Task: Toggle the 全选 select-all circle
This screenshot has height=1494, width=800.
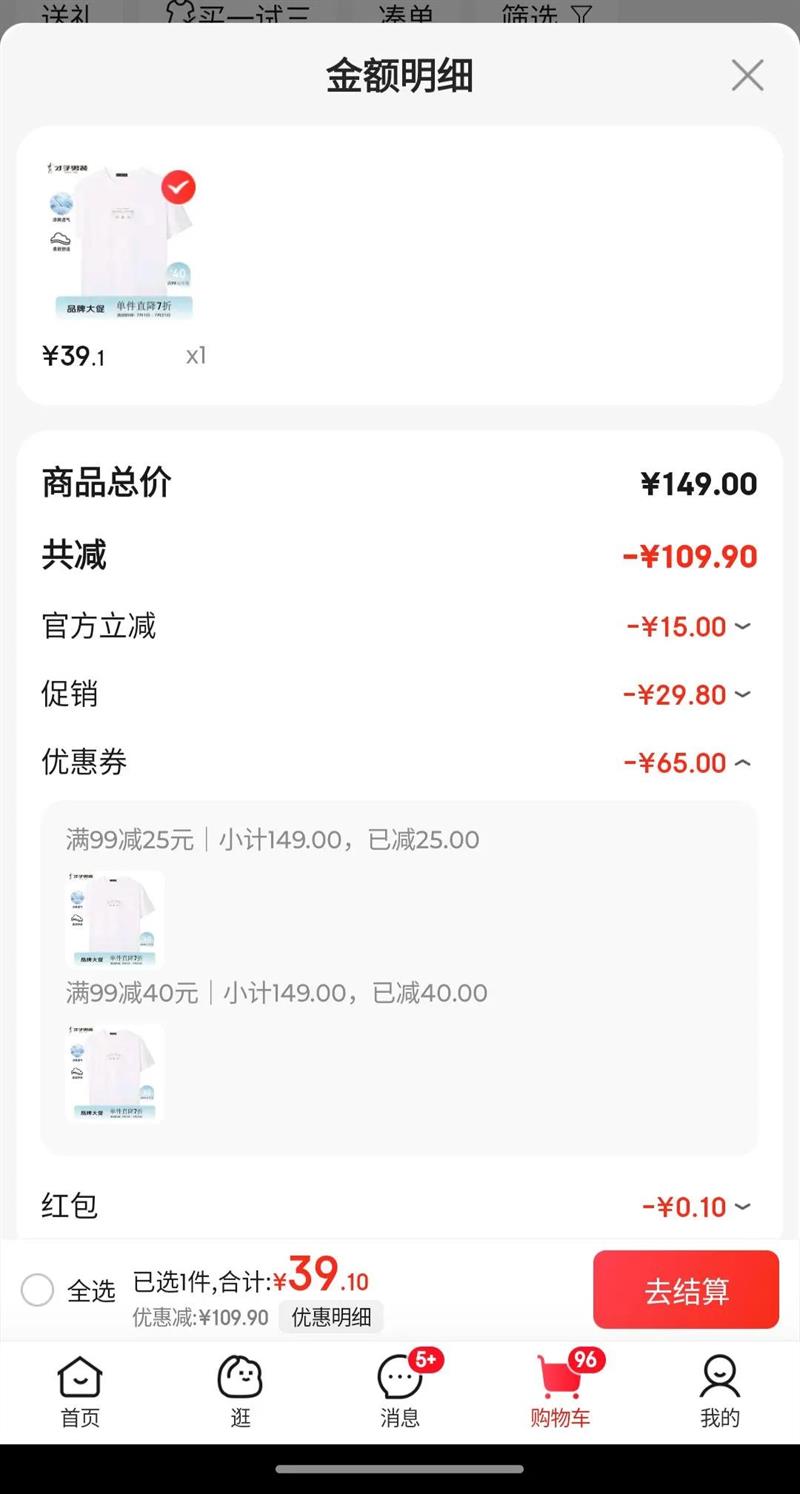Action: click(38, 1290)
